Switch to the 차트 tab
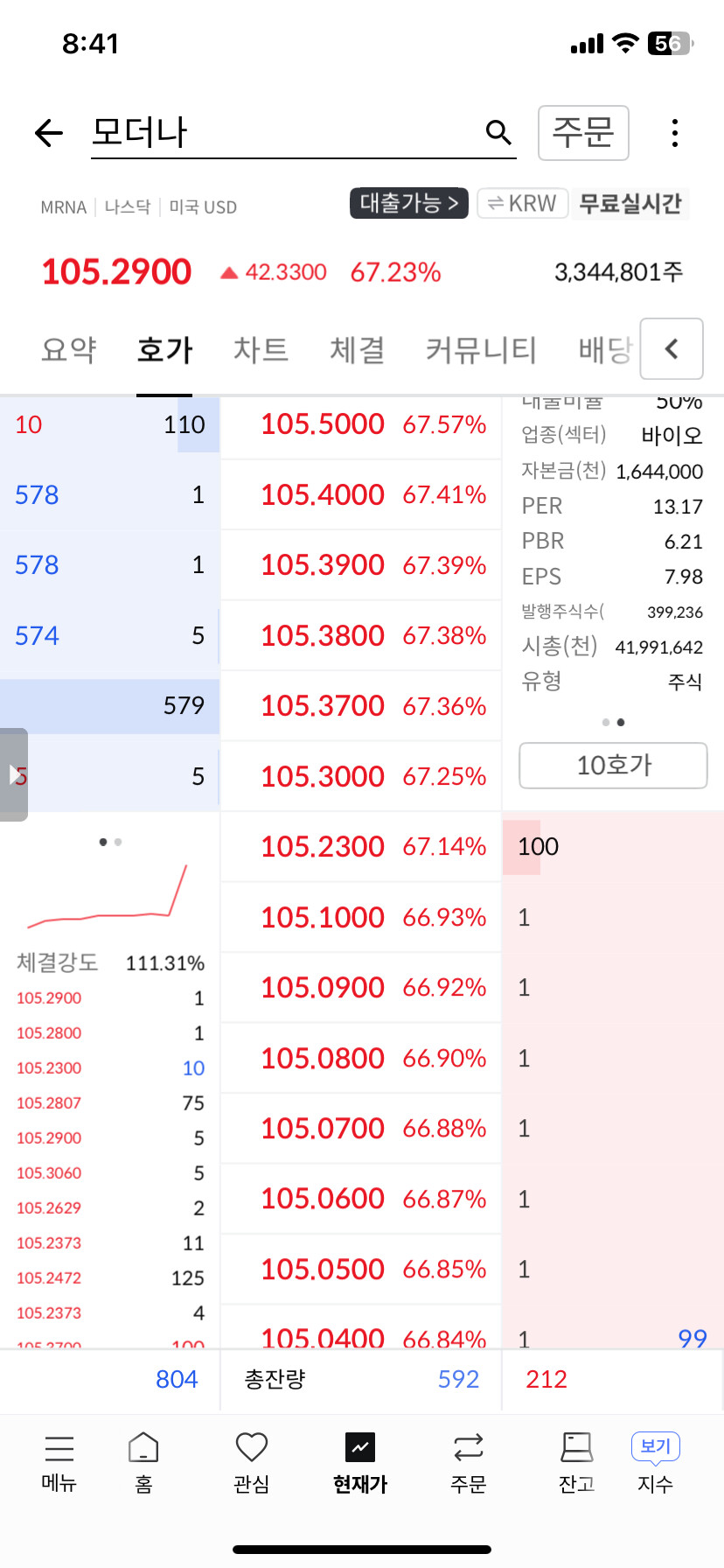The image size is (724, 1568). (x=261, y=350)
